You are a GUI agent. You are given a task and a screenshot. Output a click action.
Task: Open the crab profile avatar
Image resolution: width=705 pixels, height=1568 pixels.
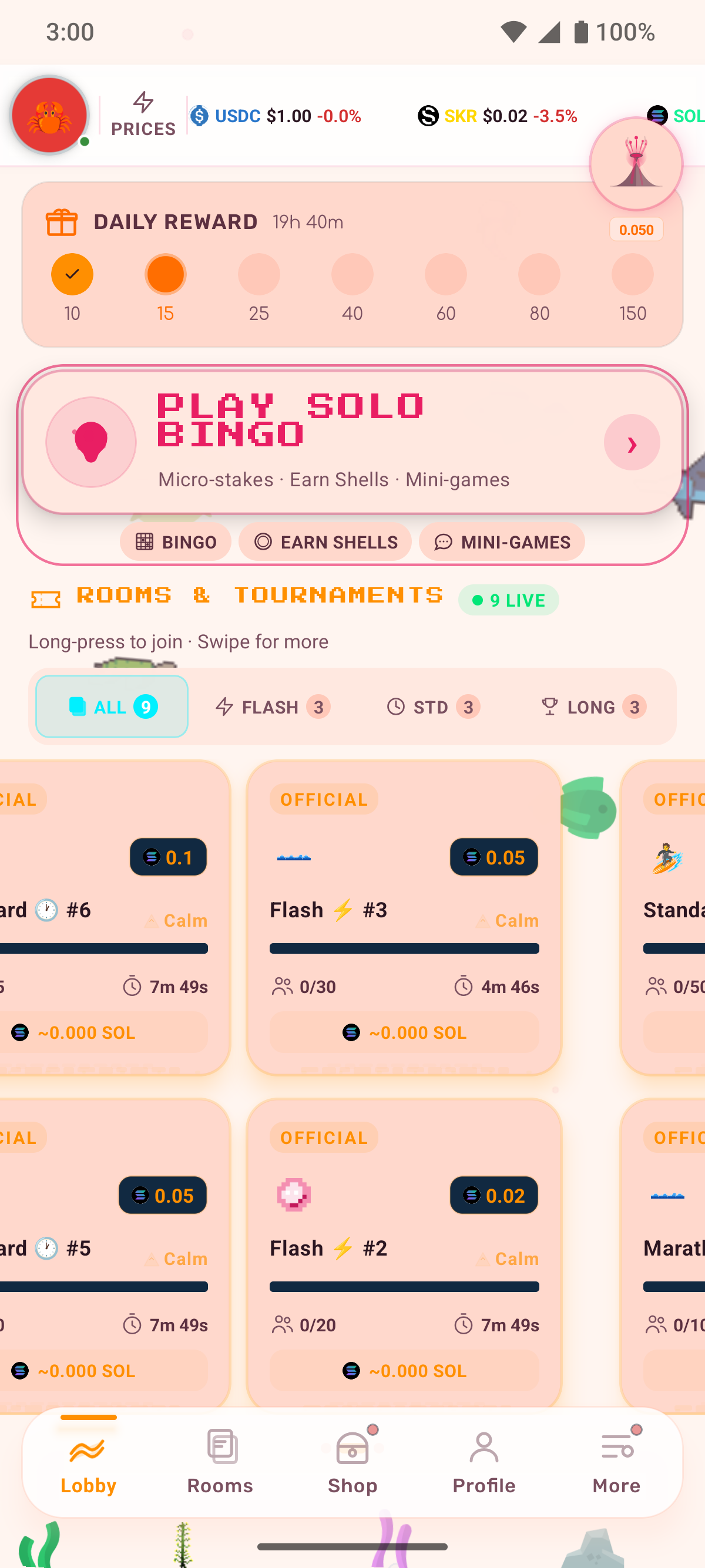click(x=49, y=115)
